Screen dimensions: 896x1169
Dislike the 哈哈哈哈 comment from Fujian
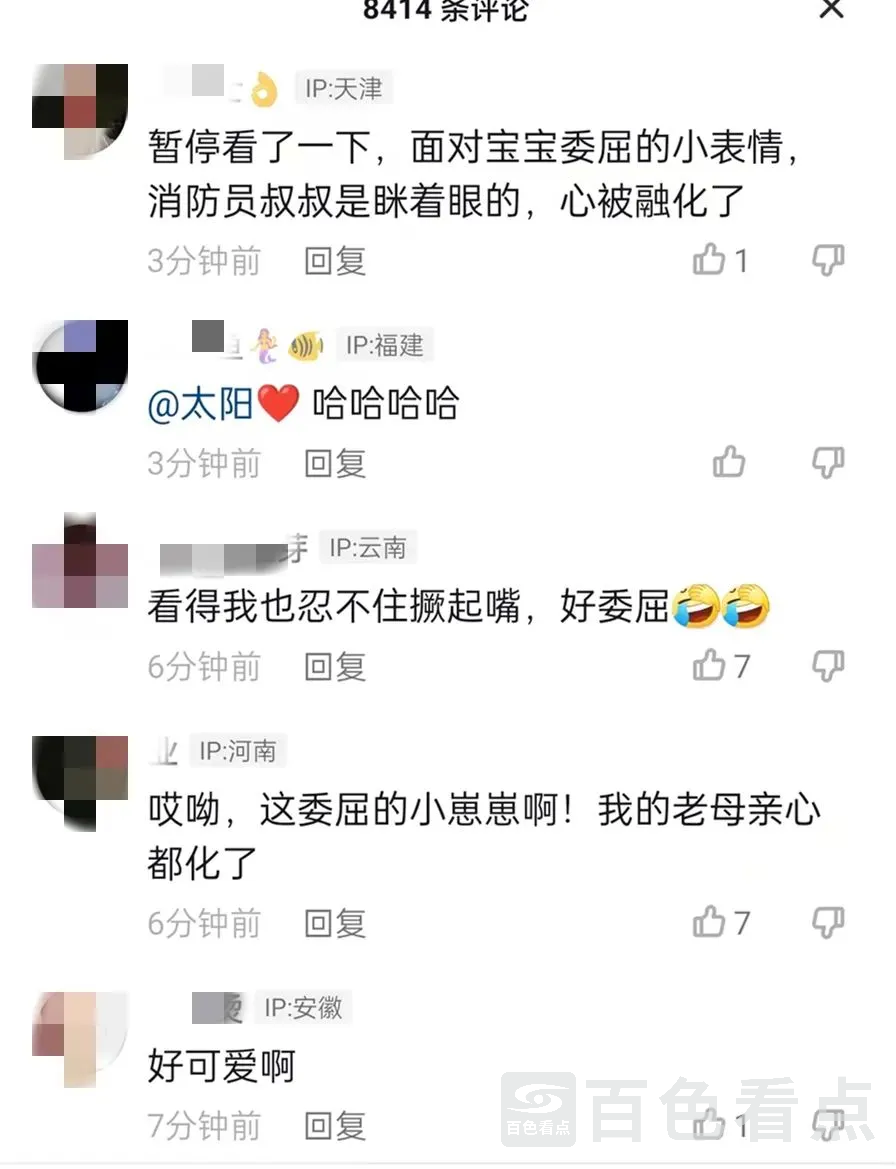click(x=828, y=463)
